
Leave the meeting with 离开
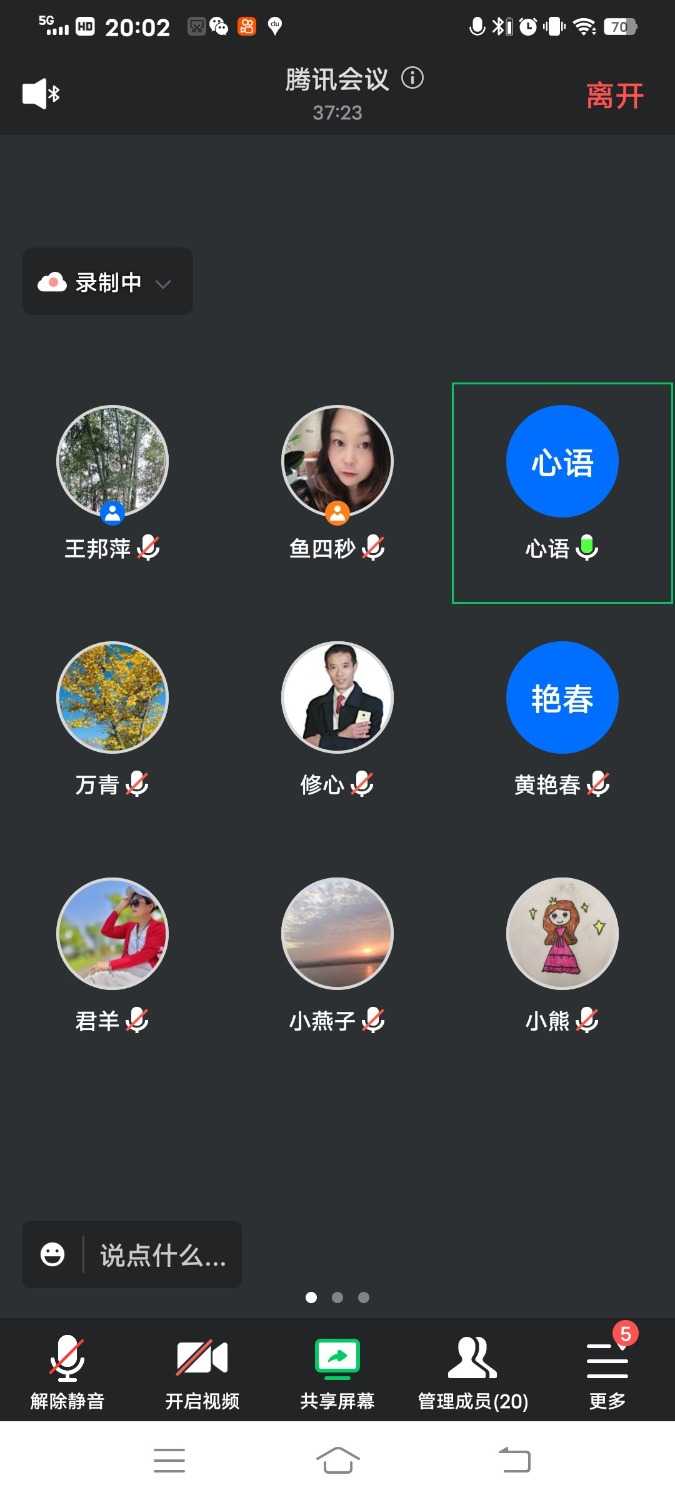tap(614, 96)
